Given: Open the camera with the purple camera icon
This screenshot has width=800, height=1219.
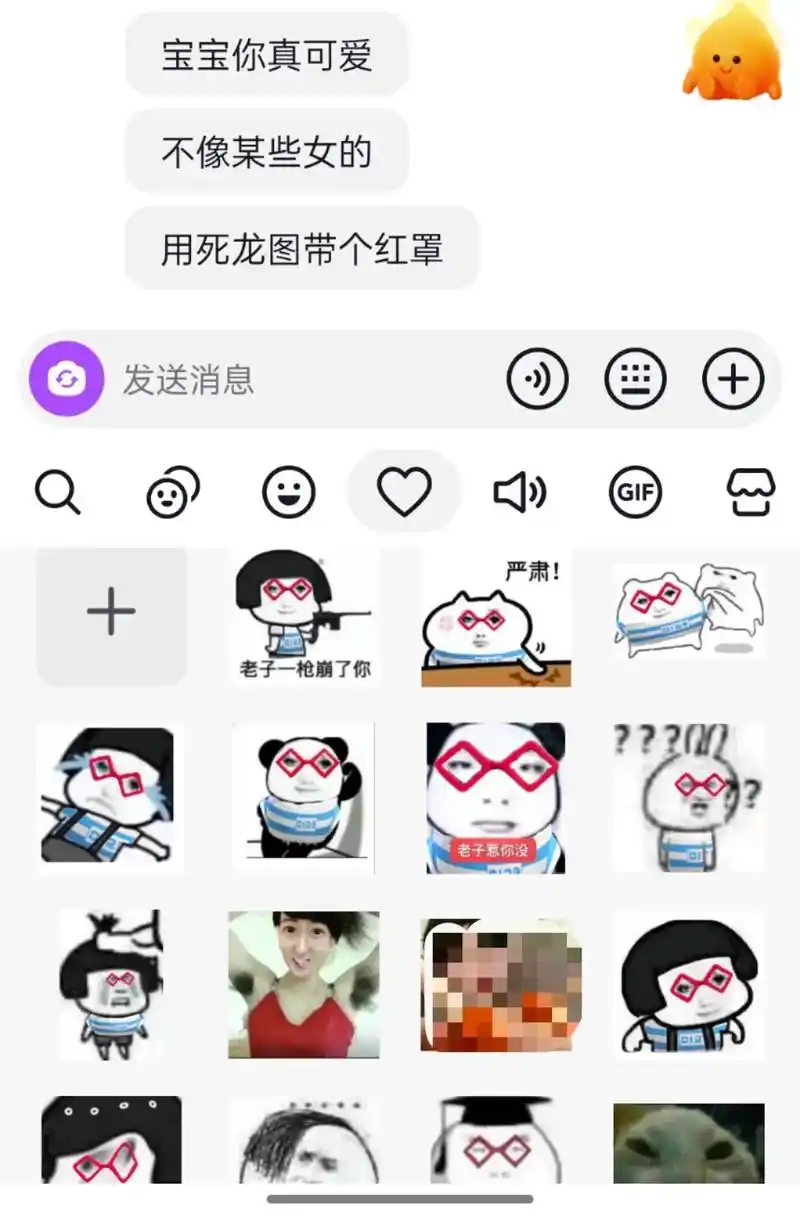Looking at the screenshot, I should 65,378.
